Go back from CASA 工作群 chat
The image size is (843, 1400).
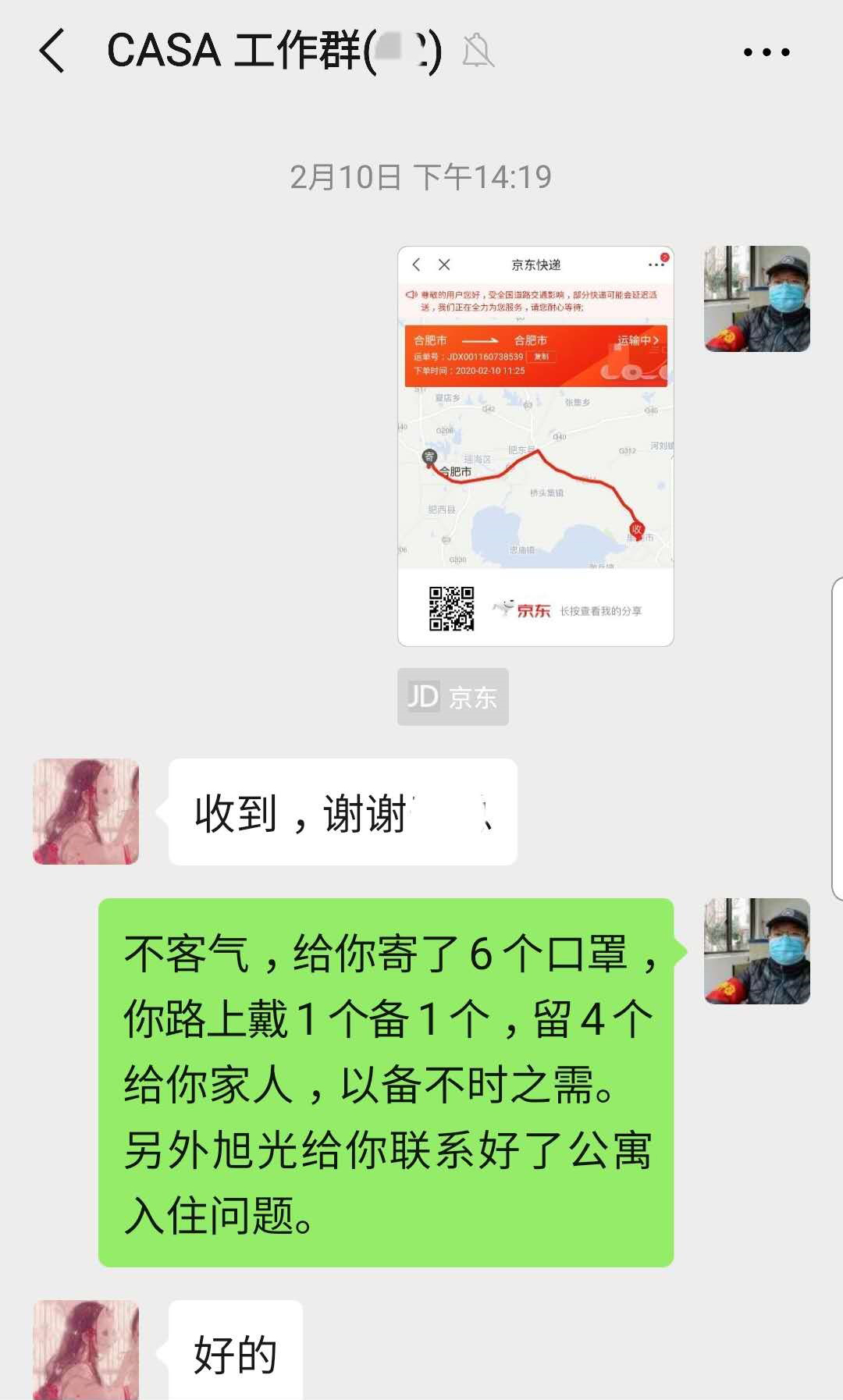pyautogui.click(x=52, y=52)
